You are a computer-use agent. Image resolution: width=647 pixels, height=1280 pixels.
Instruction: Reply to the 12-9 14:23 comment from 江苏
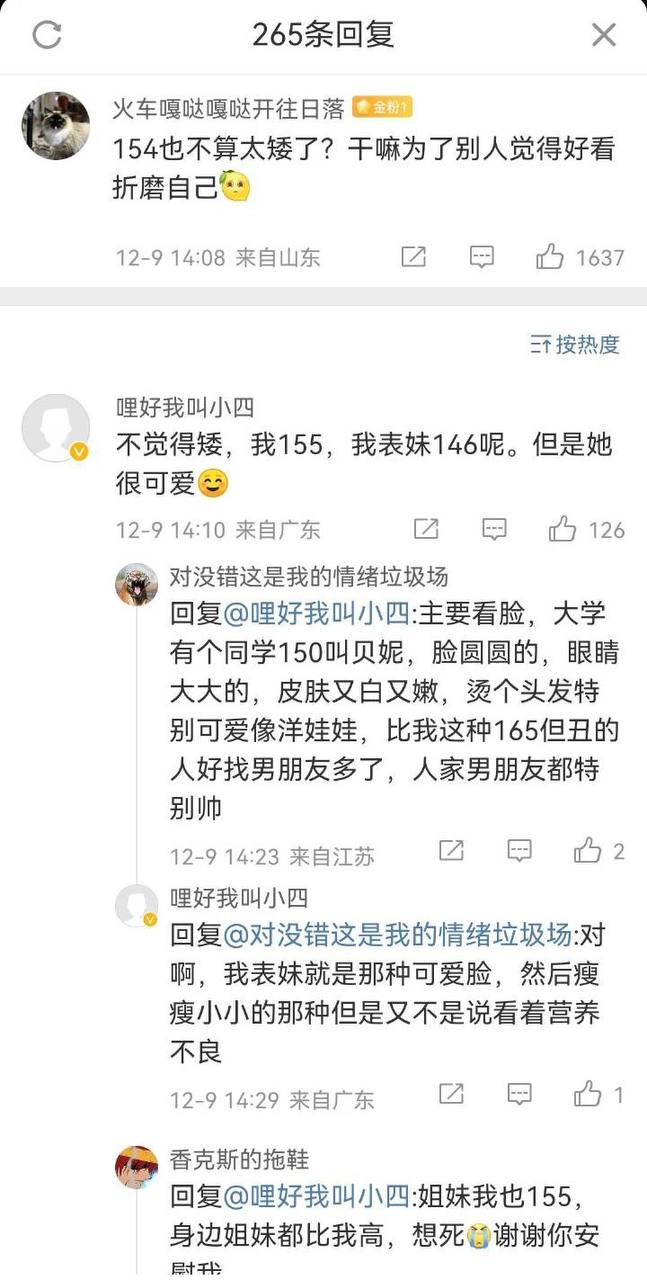[x=519, y=851]
